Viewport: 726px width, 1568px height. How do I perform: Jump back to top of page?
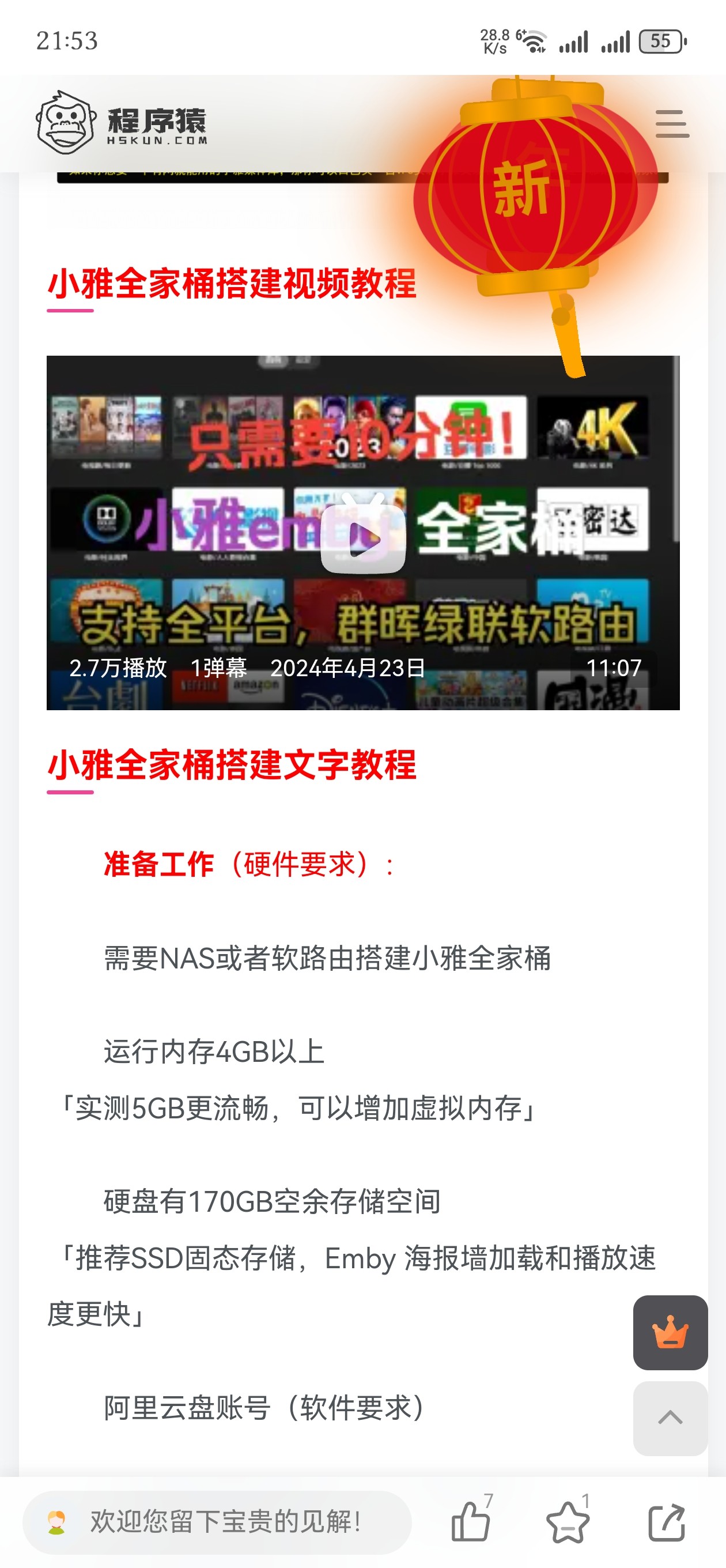pos(670,1418)
